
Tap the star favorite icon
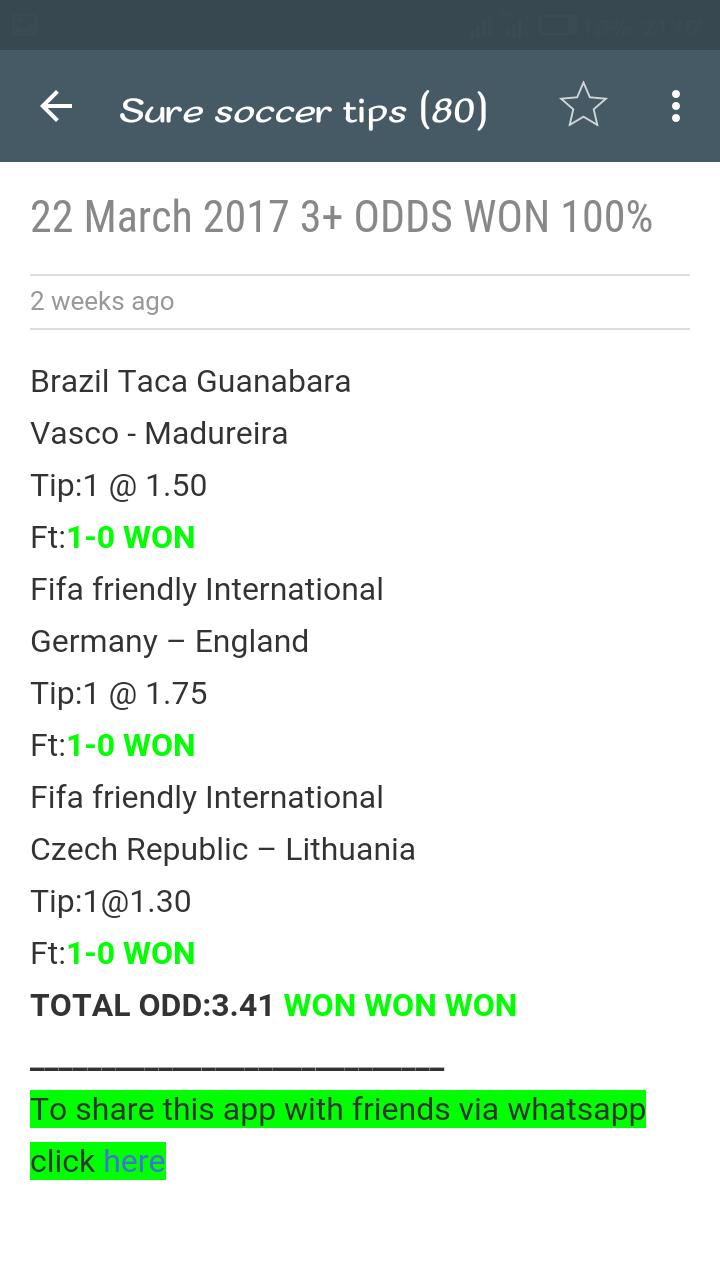[583, 104]
